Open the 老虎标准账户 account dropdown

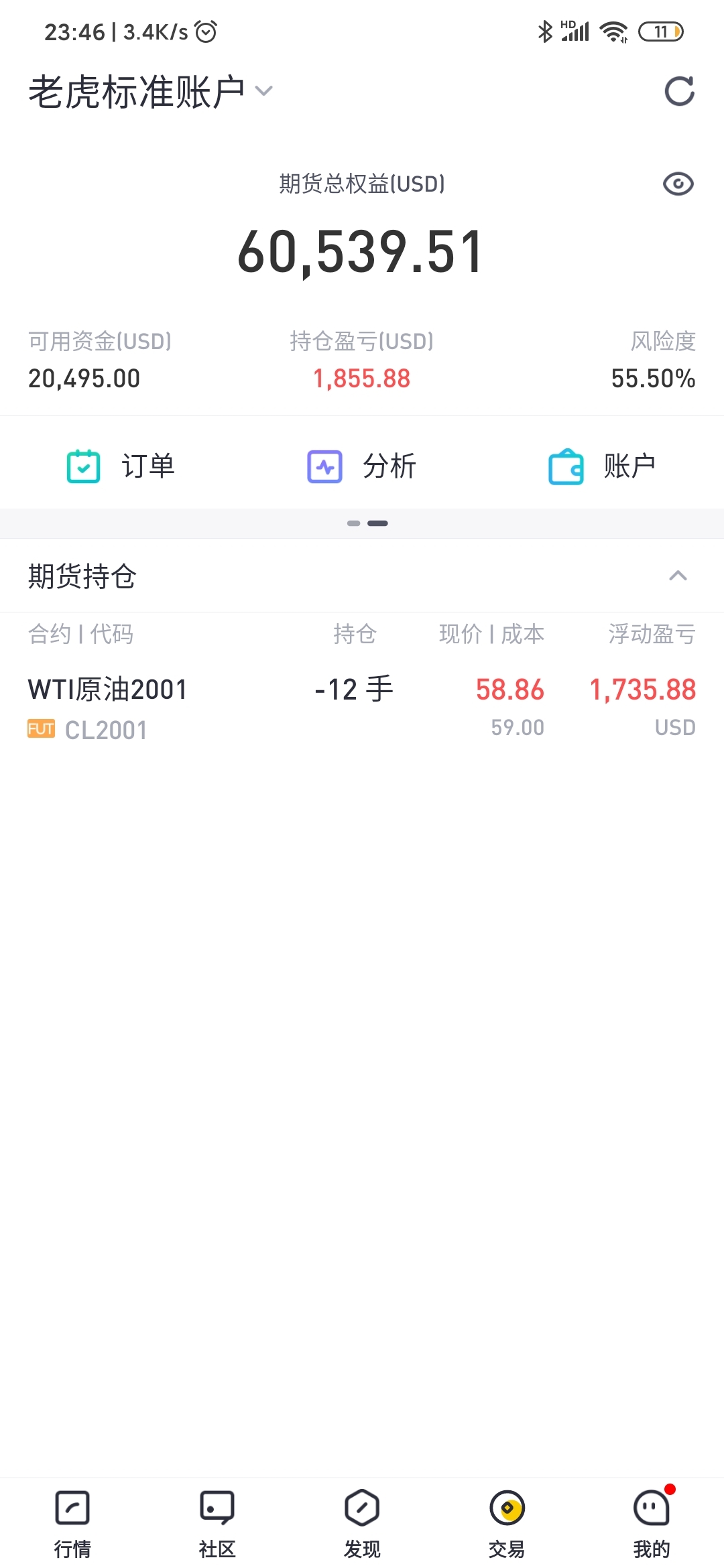[x=151, y=91]
